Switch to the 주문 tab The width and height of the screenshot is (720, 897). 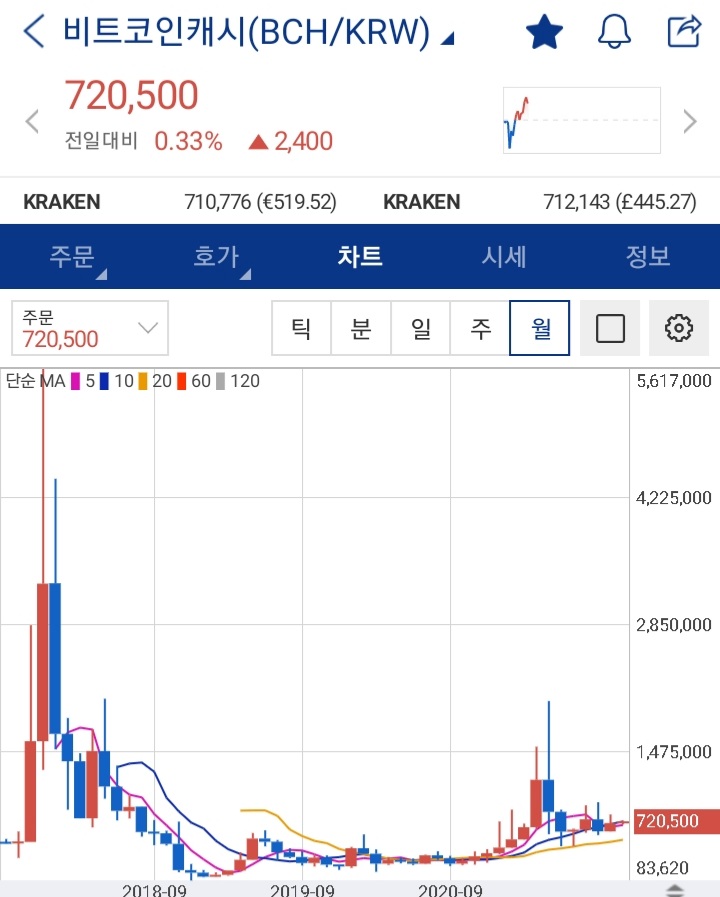[72, 257]
